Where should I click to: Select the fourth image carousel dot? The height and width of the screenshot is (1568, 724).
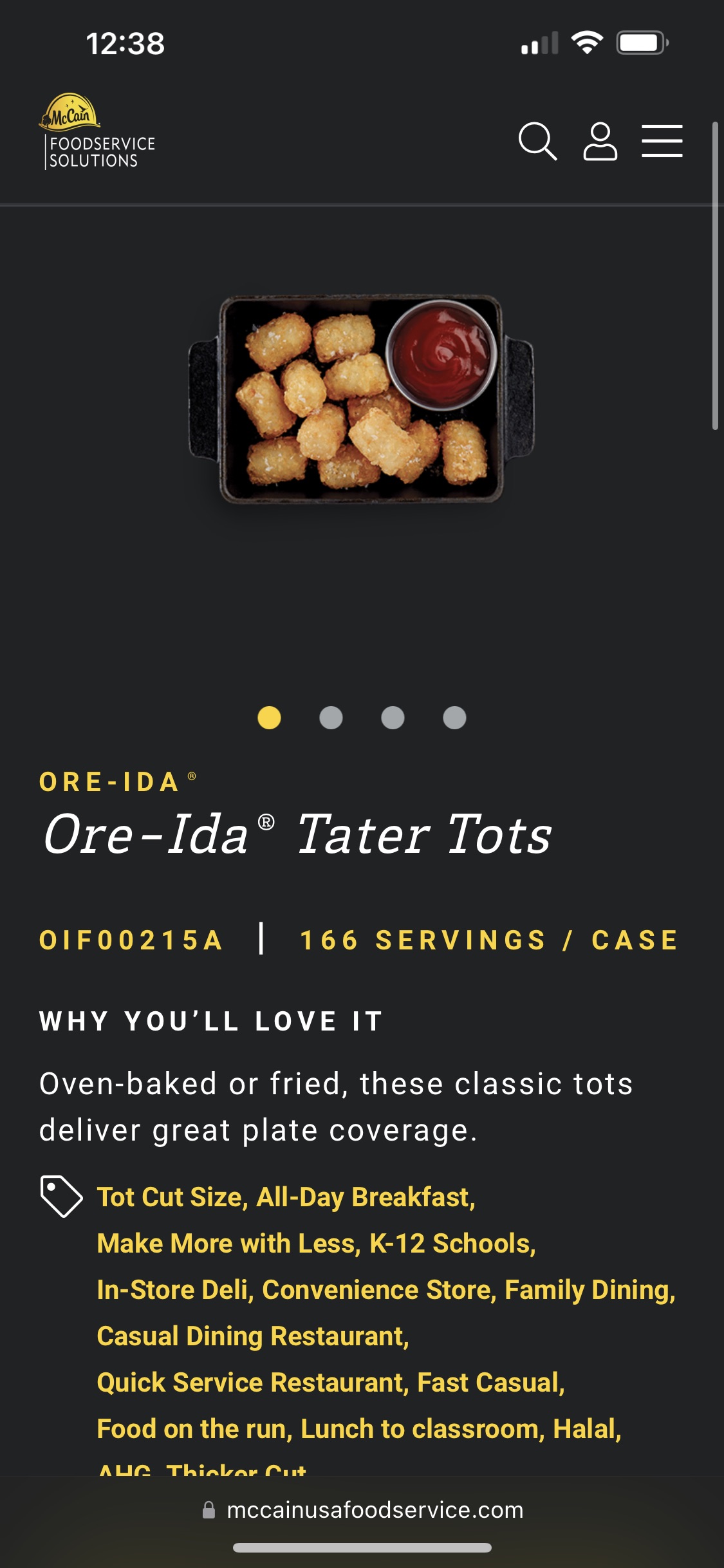click(x=454, y=717)
